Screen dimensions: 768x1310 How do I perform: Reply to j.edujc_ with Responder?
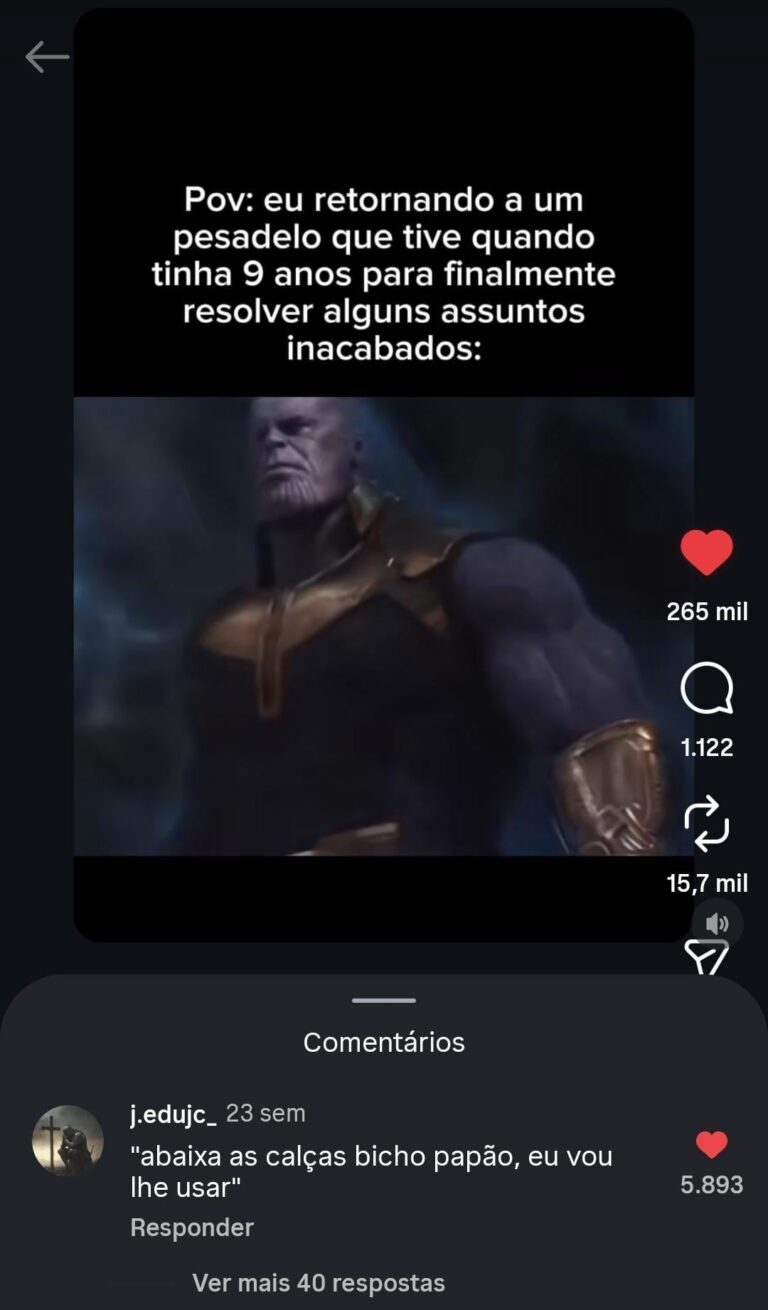[x=192, y=1227]
